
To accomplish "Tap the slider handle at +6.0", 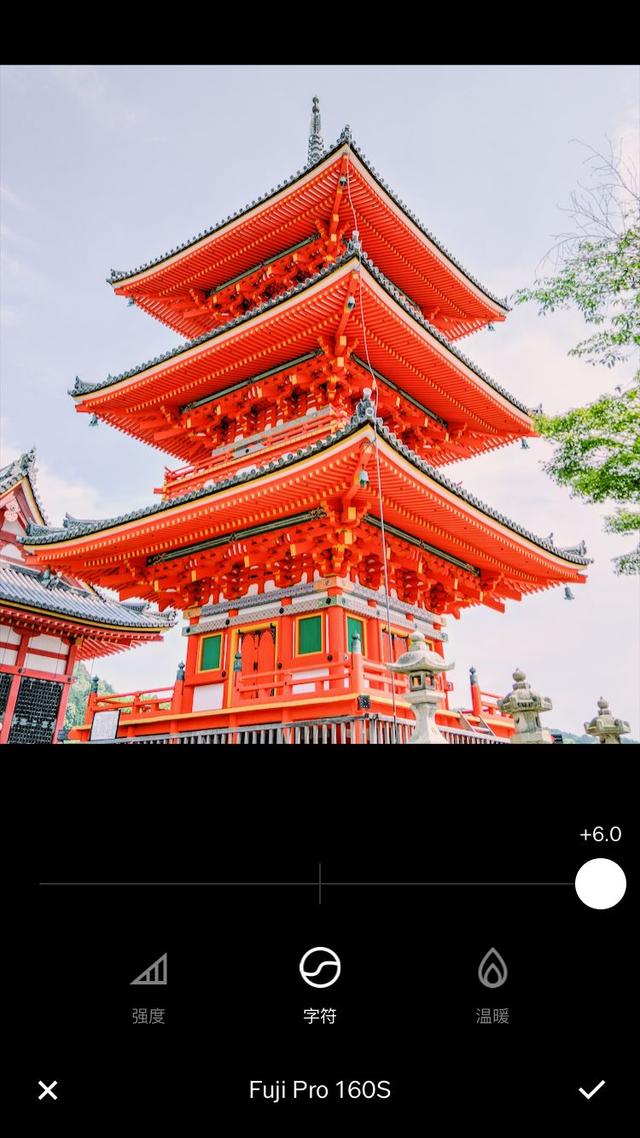I will [x=600, y=883].
